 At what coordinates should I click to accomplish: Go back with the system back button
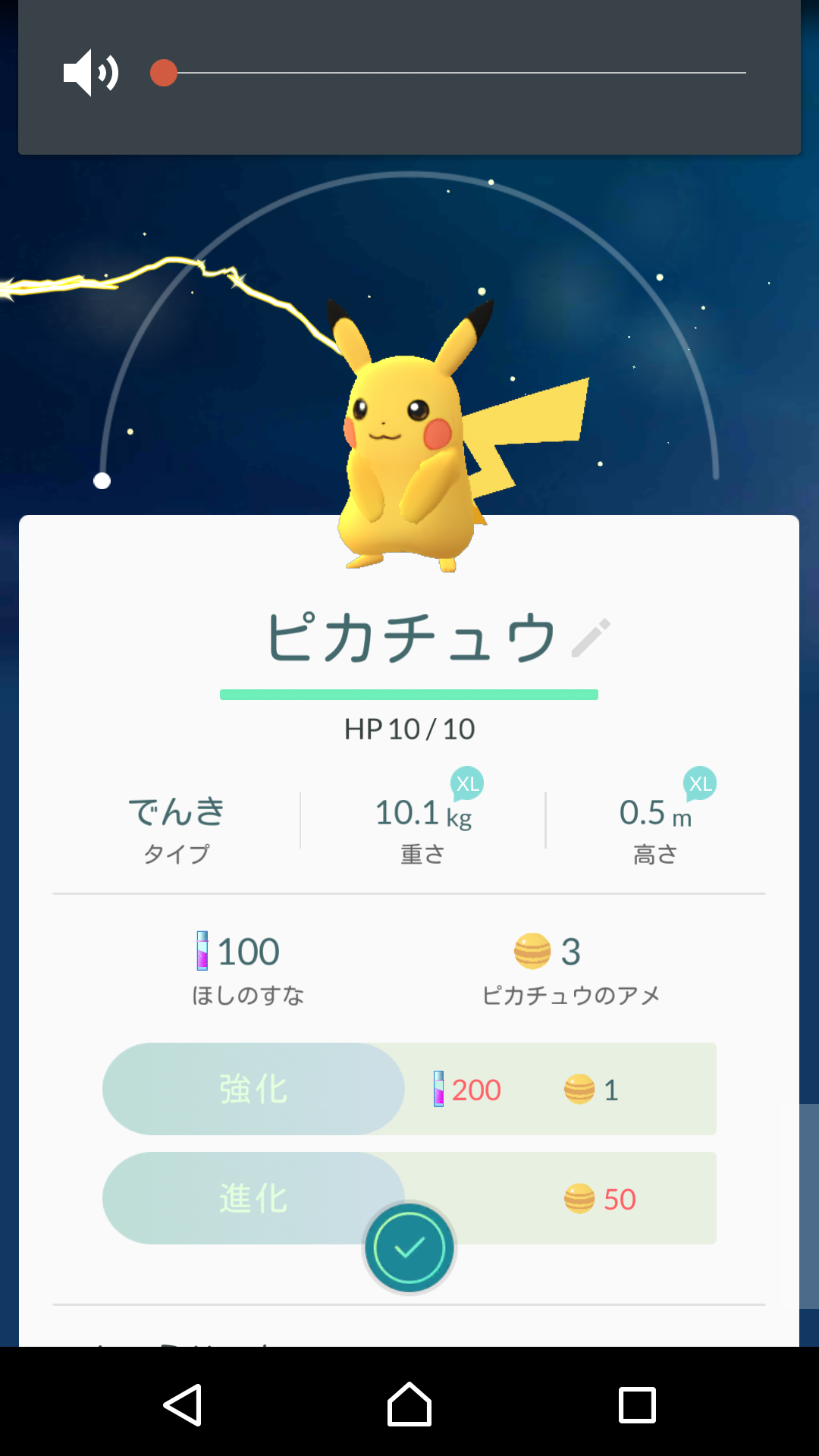[183, 1404]
